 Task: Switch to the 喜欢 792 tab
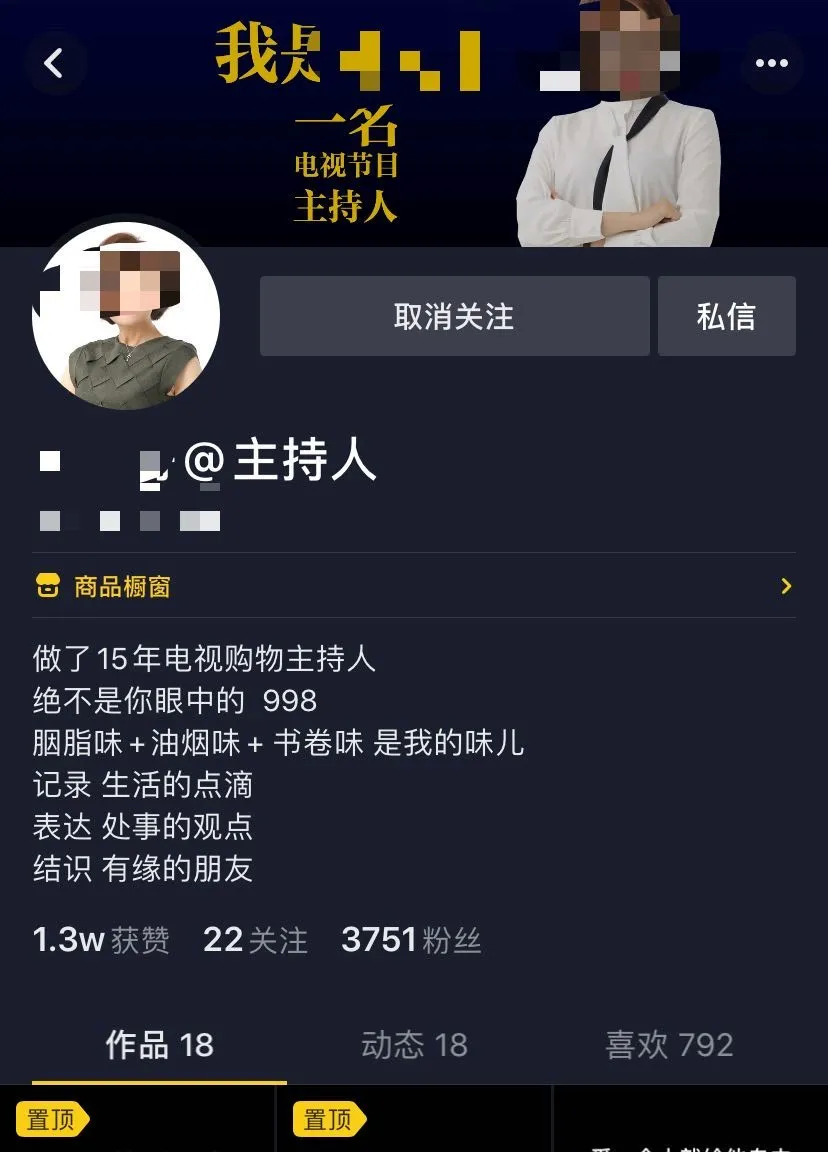669,1046
